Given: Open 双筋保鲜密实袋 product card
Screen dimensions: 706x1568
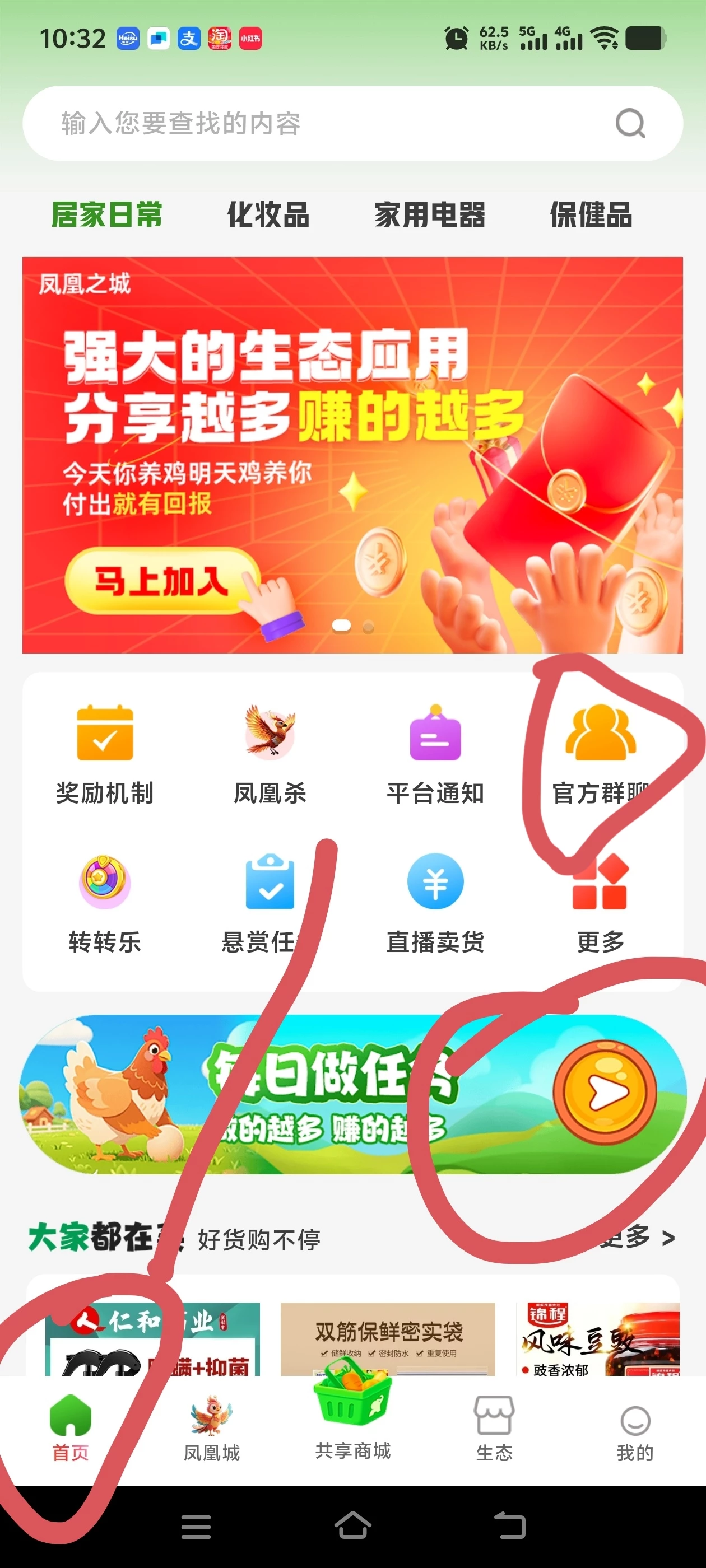Looking at the screenshot, I should (x=387, y=1339).
